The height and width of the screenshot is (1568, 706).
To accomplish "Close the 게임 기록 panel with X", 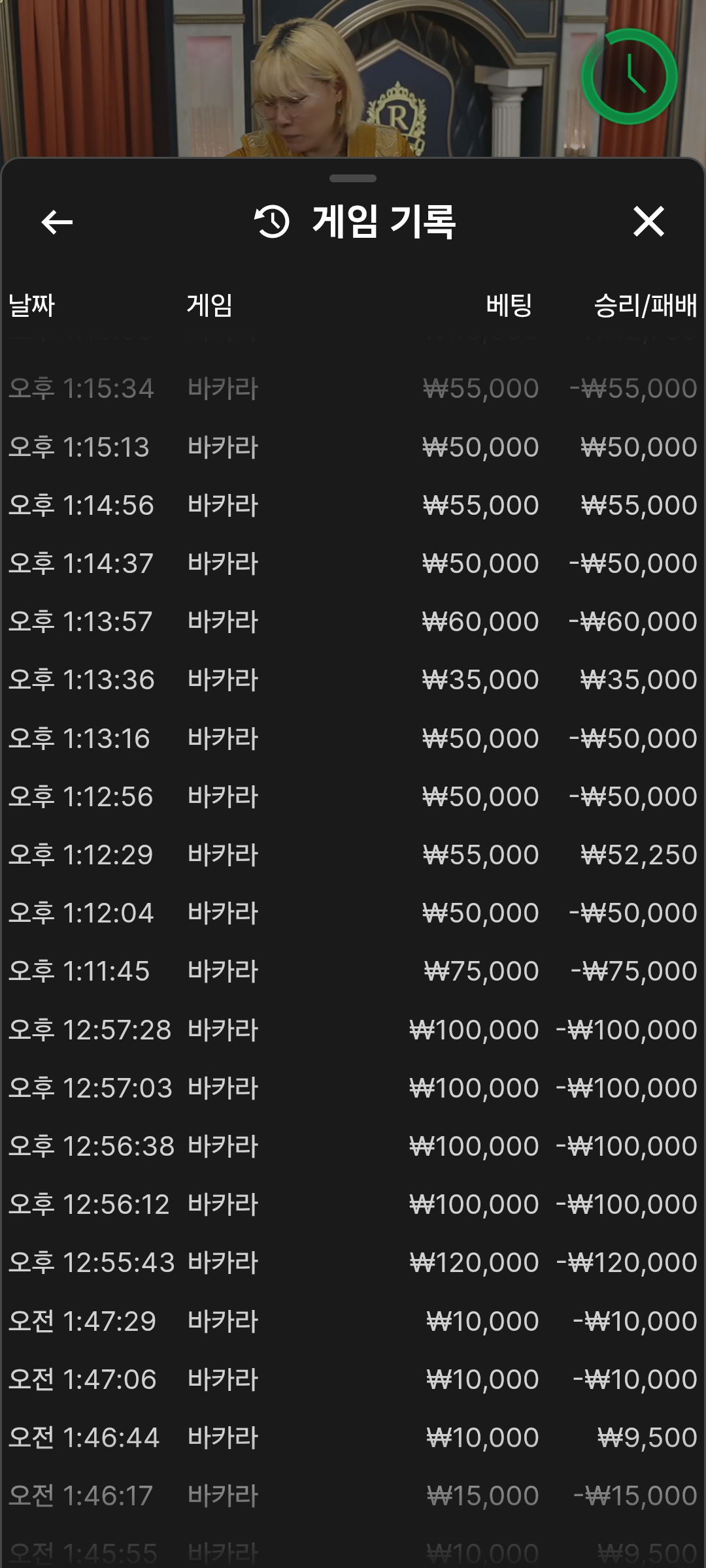I will point(648,221).
